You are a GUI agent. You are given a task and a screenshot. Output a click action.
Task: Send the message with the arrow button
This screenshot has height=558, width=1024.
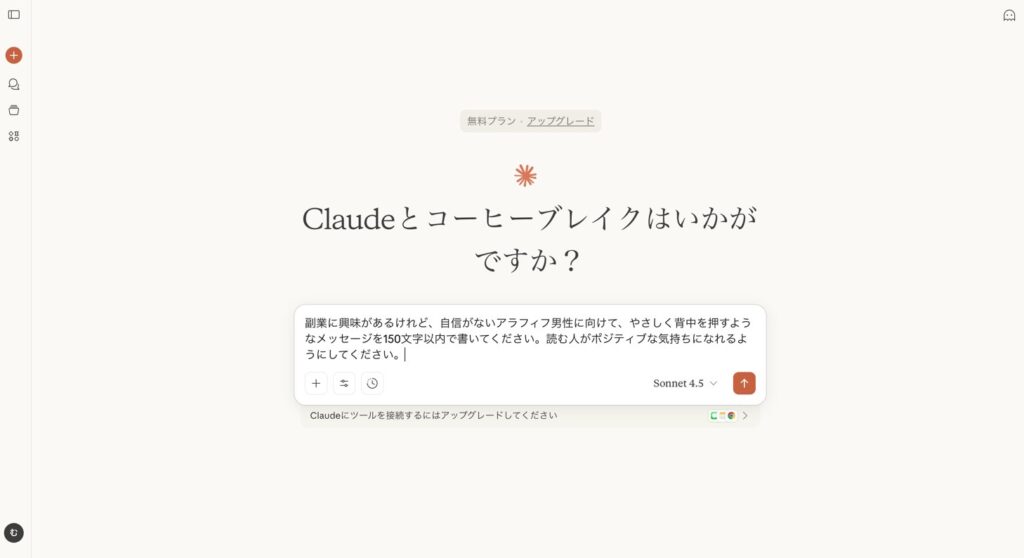pyautogui.click(x=744, y=383)
